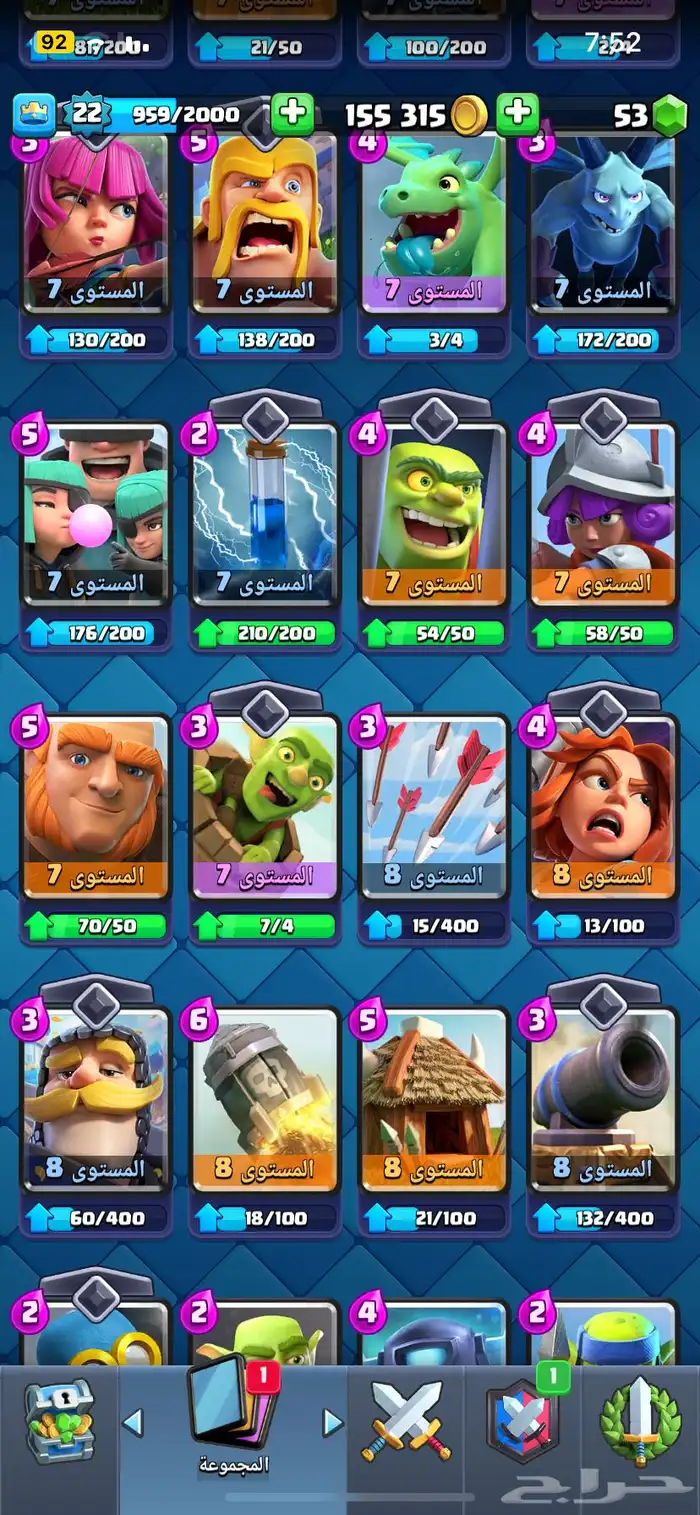Screen dimensions: 700x1515
Task: Select the Rascals card
Action: (x=96, y=515)
